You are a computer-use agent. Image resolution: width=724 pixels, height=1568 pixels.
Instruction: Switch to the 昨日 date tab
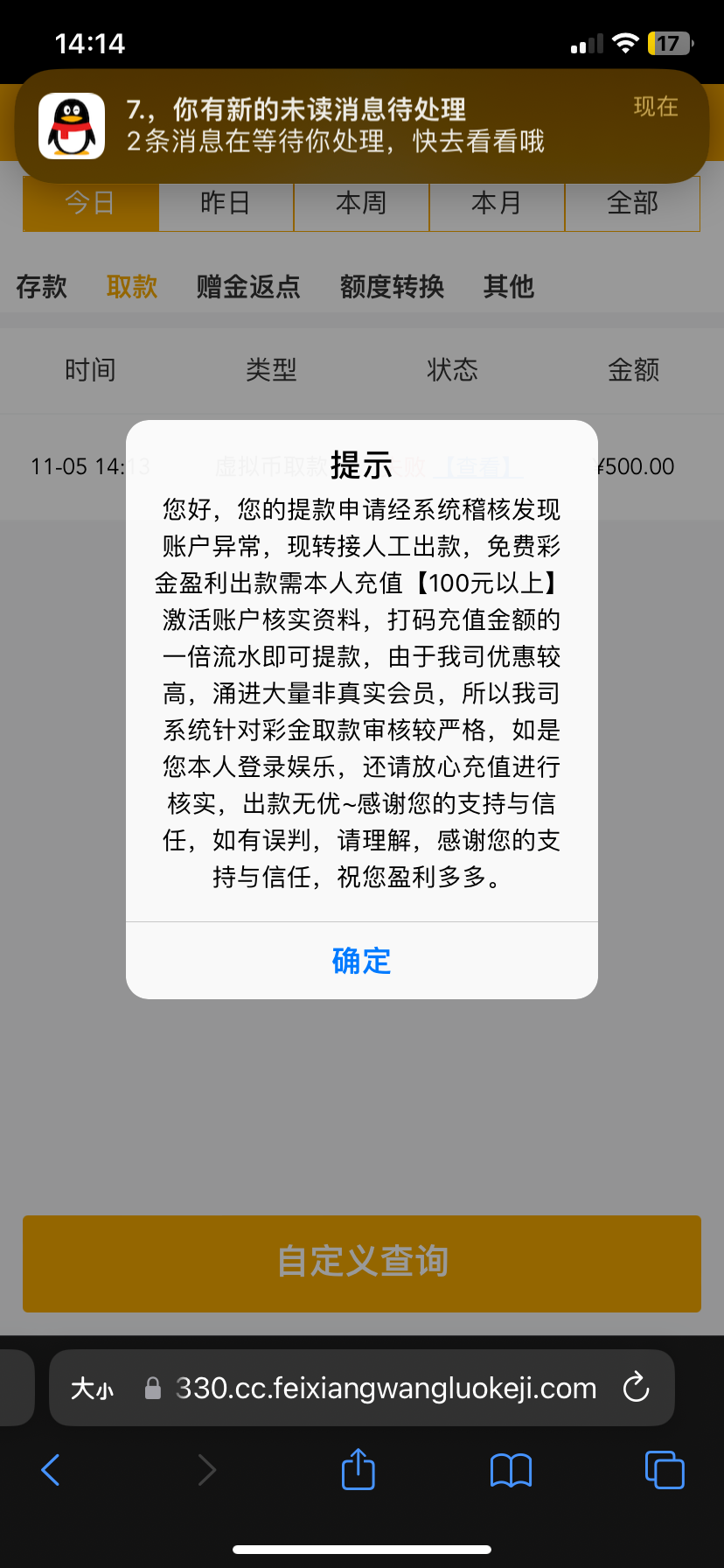pyautogui.click(x=226, y=203)
